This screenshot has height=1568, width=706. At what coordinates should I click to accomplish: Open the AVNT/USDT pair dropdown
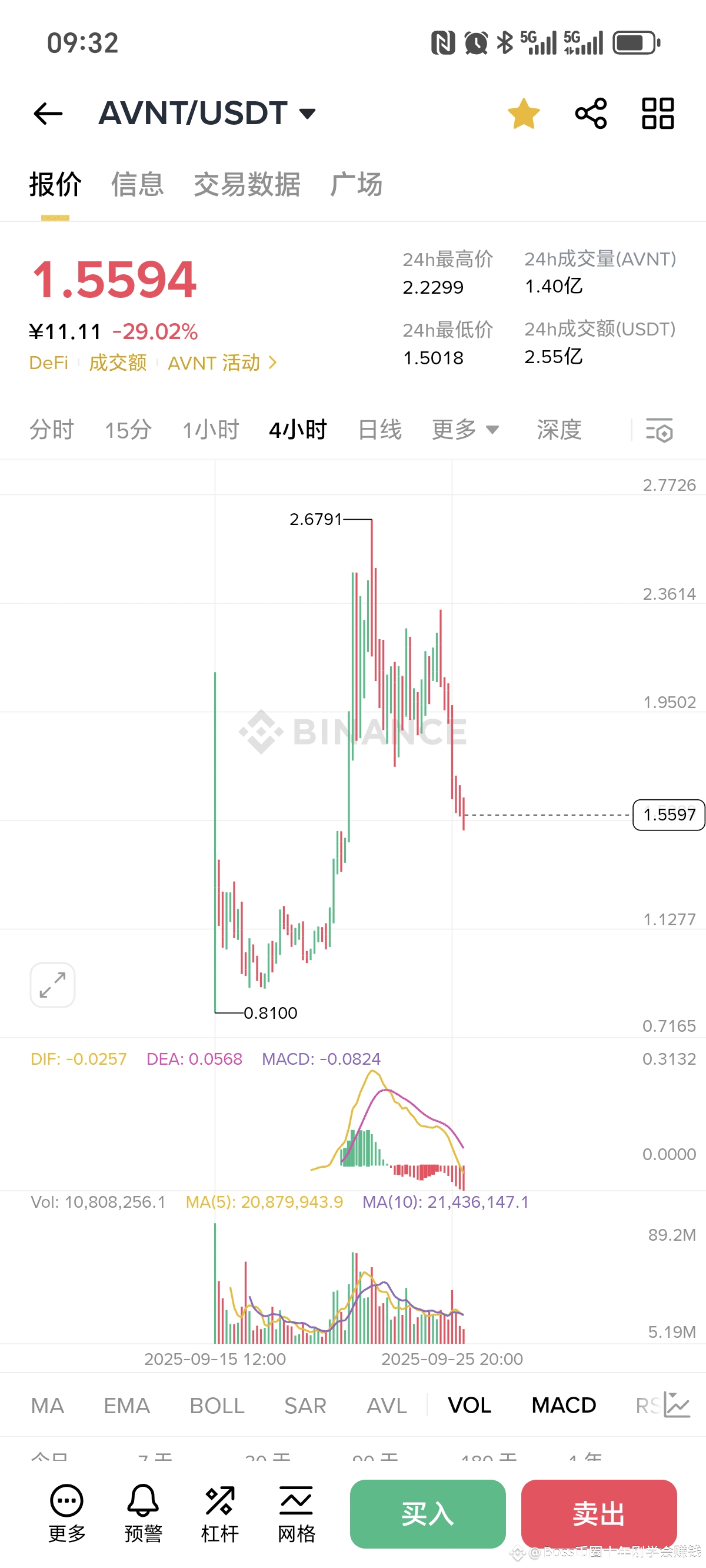pos(208,113)
